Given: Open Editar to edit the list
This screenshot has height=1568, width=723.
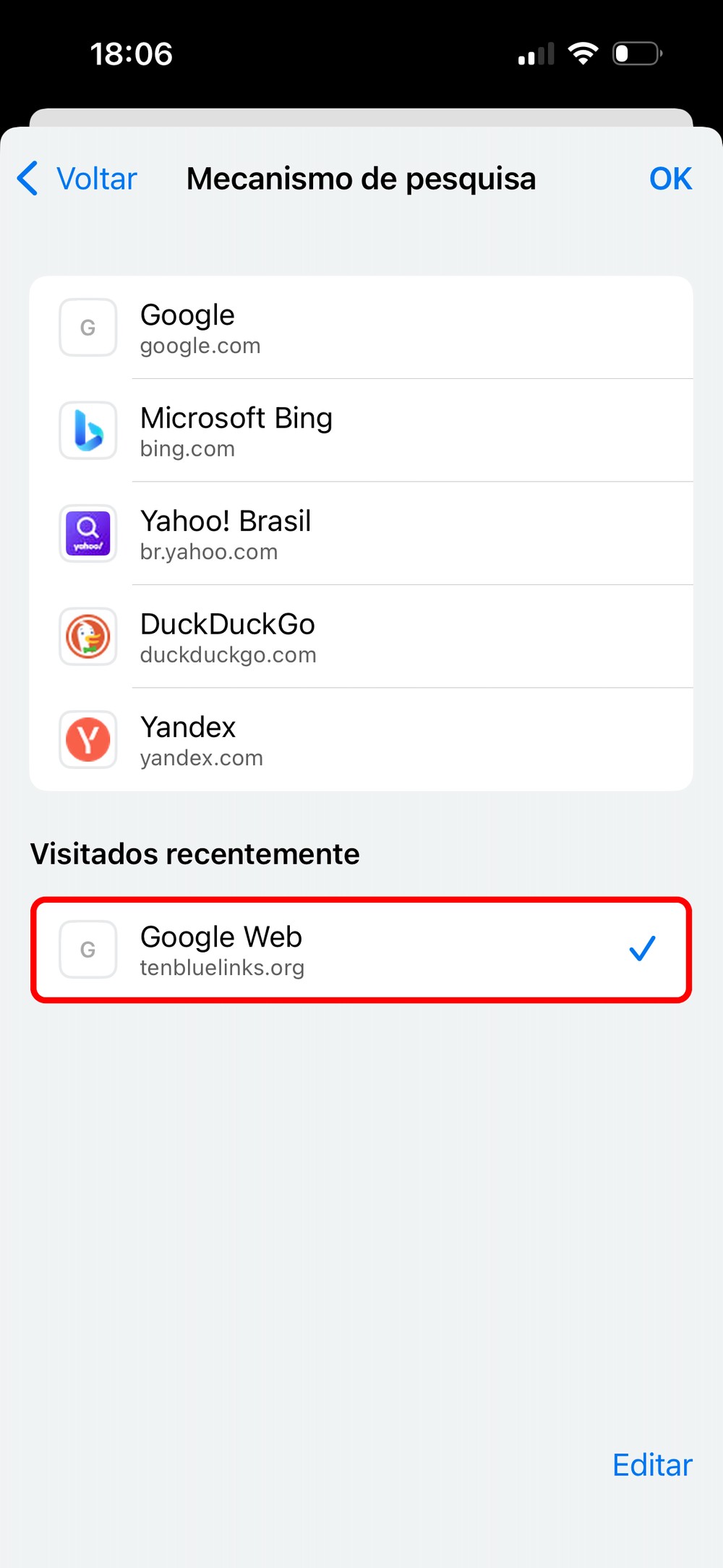Looking at the screenshot, I should 651,1465.
